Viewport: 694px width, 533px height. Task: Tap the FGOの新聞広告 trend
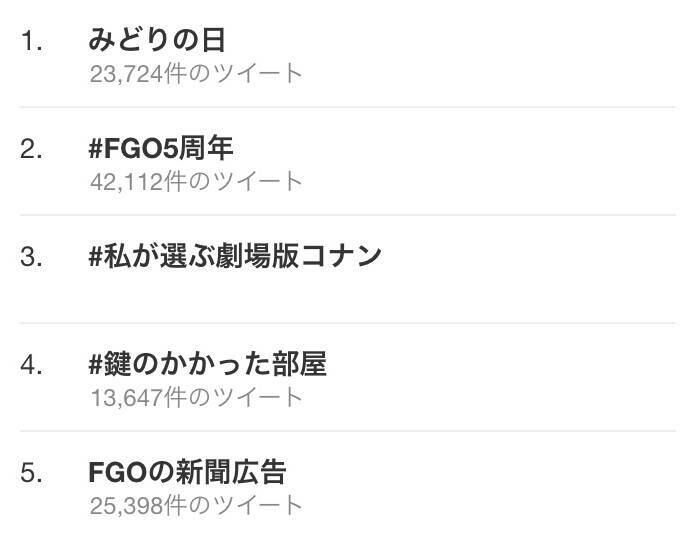coord(187,472)
